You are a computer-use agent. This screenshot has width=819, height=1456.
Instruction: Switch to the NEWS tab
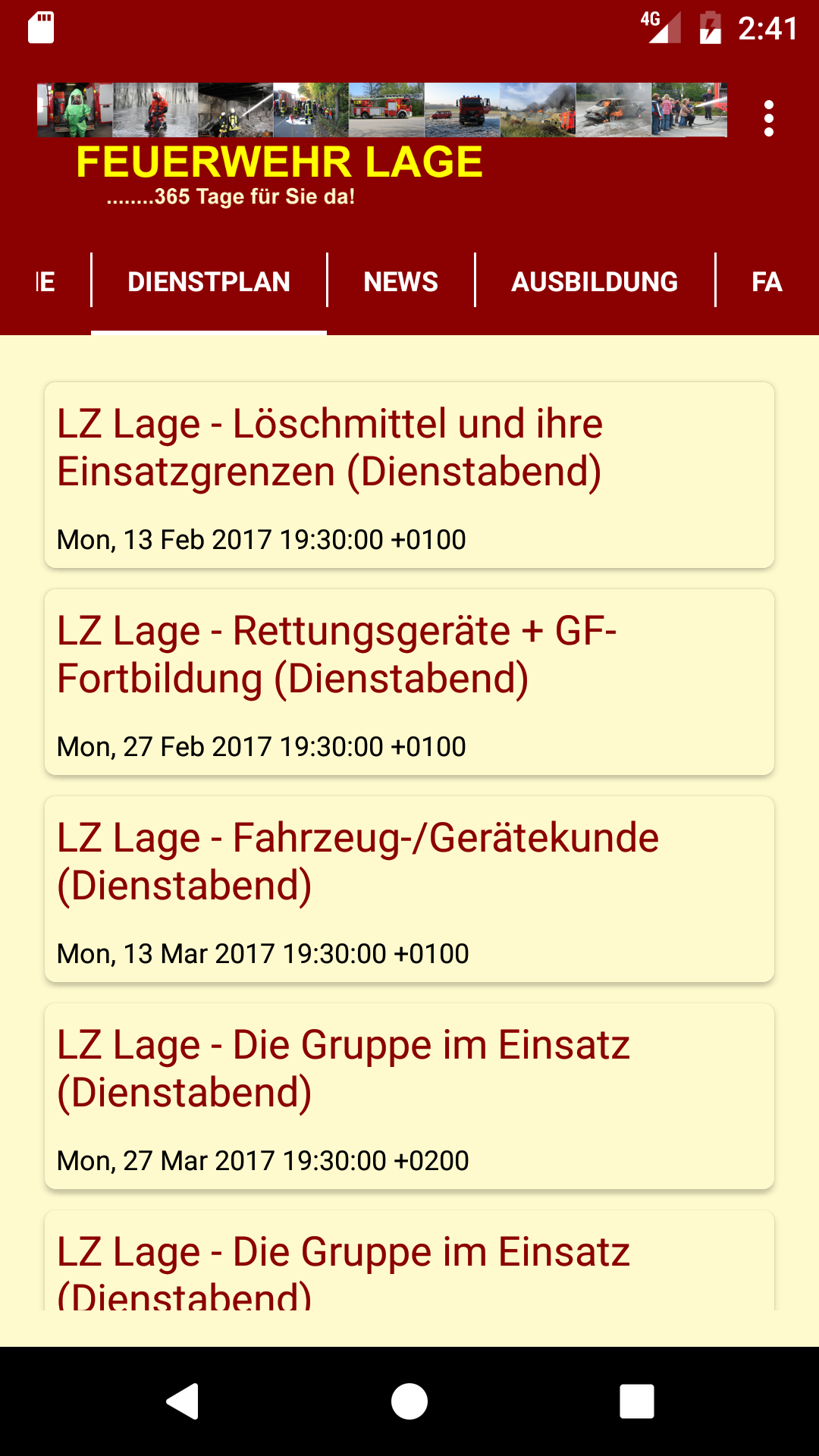400,281
